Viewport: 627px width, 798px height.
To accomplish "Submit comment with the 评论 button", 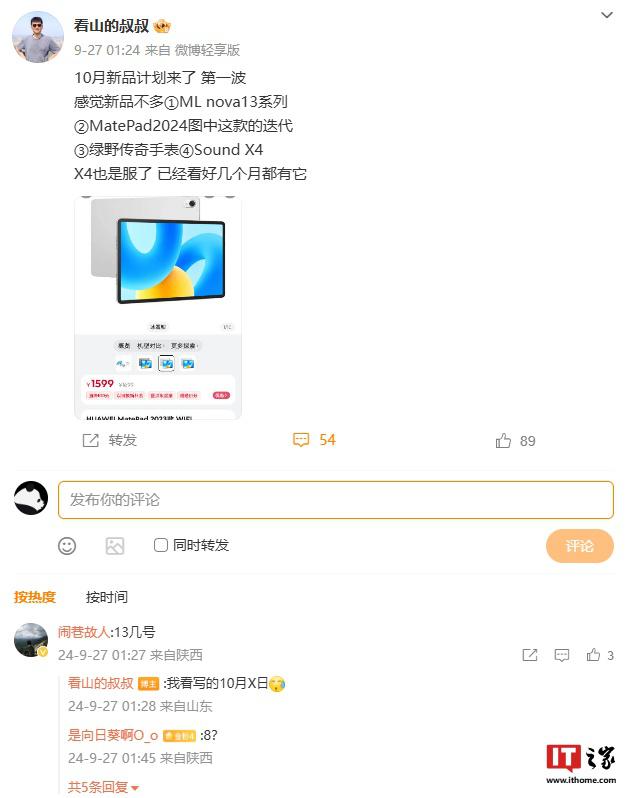I will click(579, 546).
